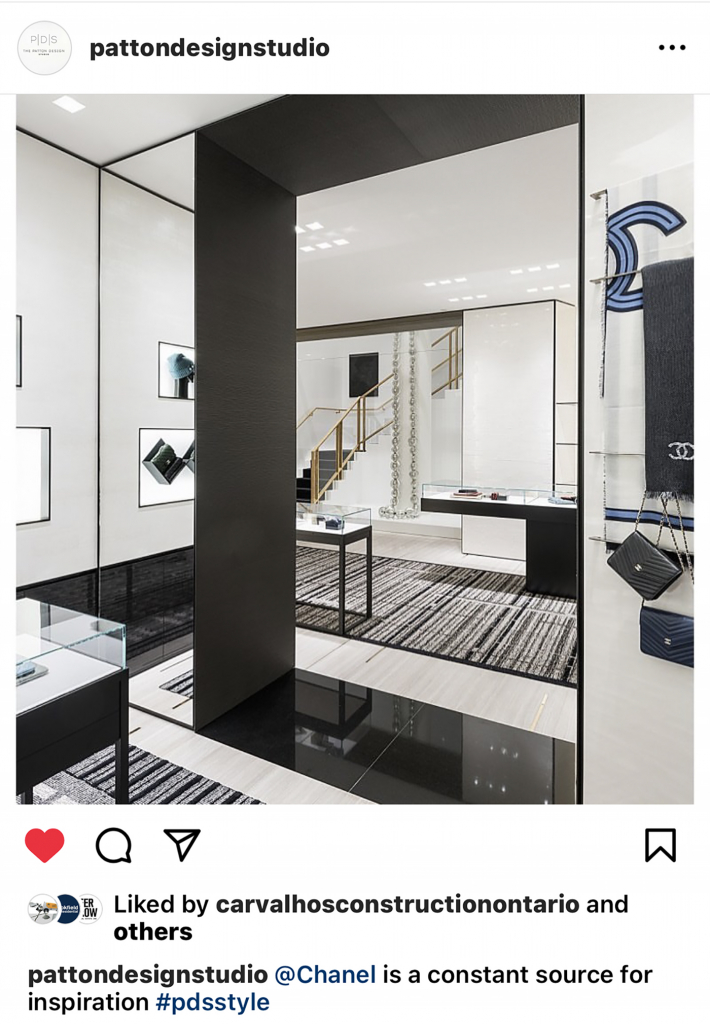Open the @Chanel mention in caption
This screenshot has height=1024, width=710.
point(325,974)
